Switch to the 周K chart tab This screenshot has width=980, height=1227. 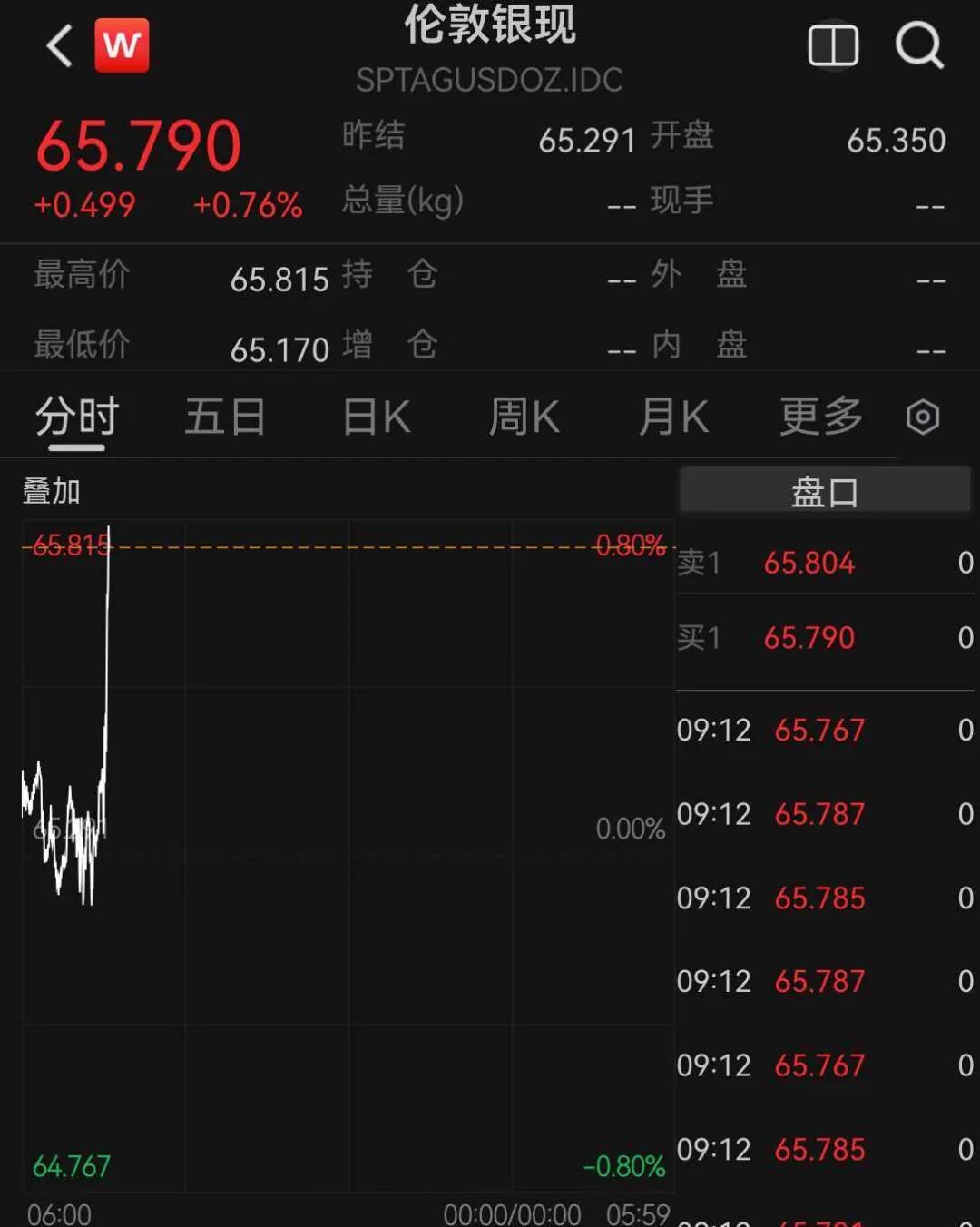pos(524,417)
